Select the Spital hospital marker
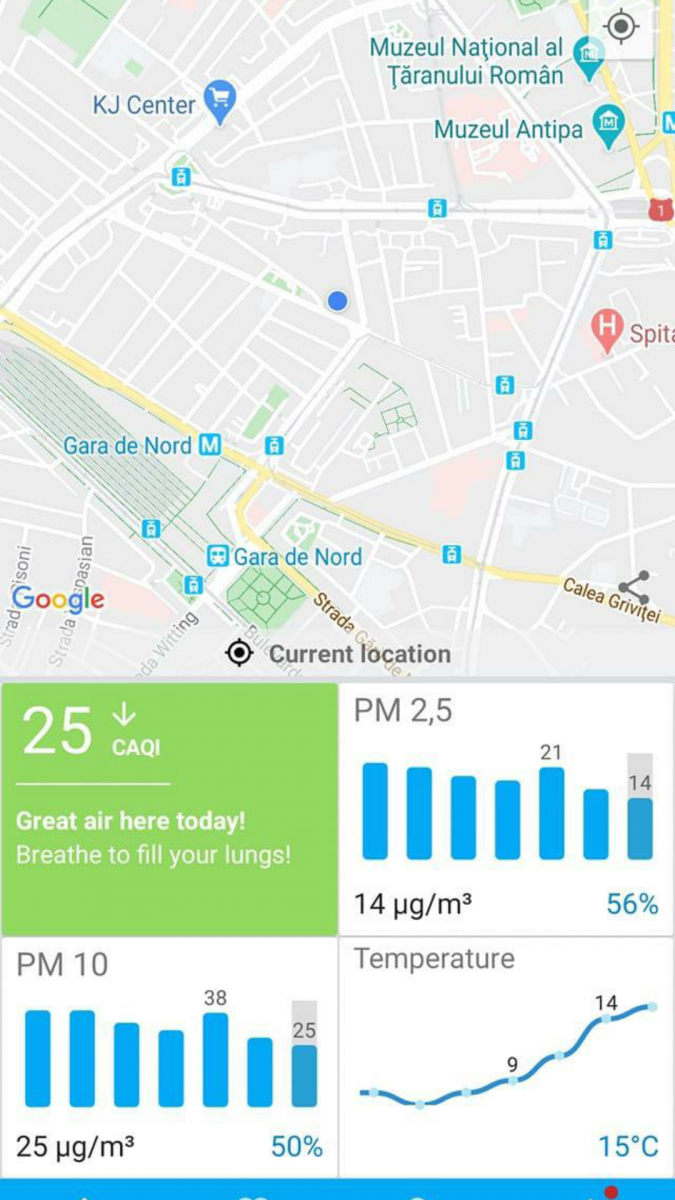675x1200 pixels. pyautogui.click(x=604, y=329)
